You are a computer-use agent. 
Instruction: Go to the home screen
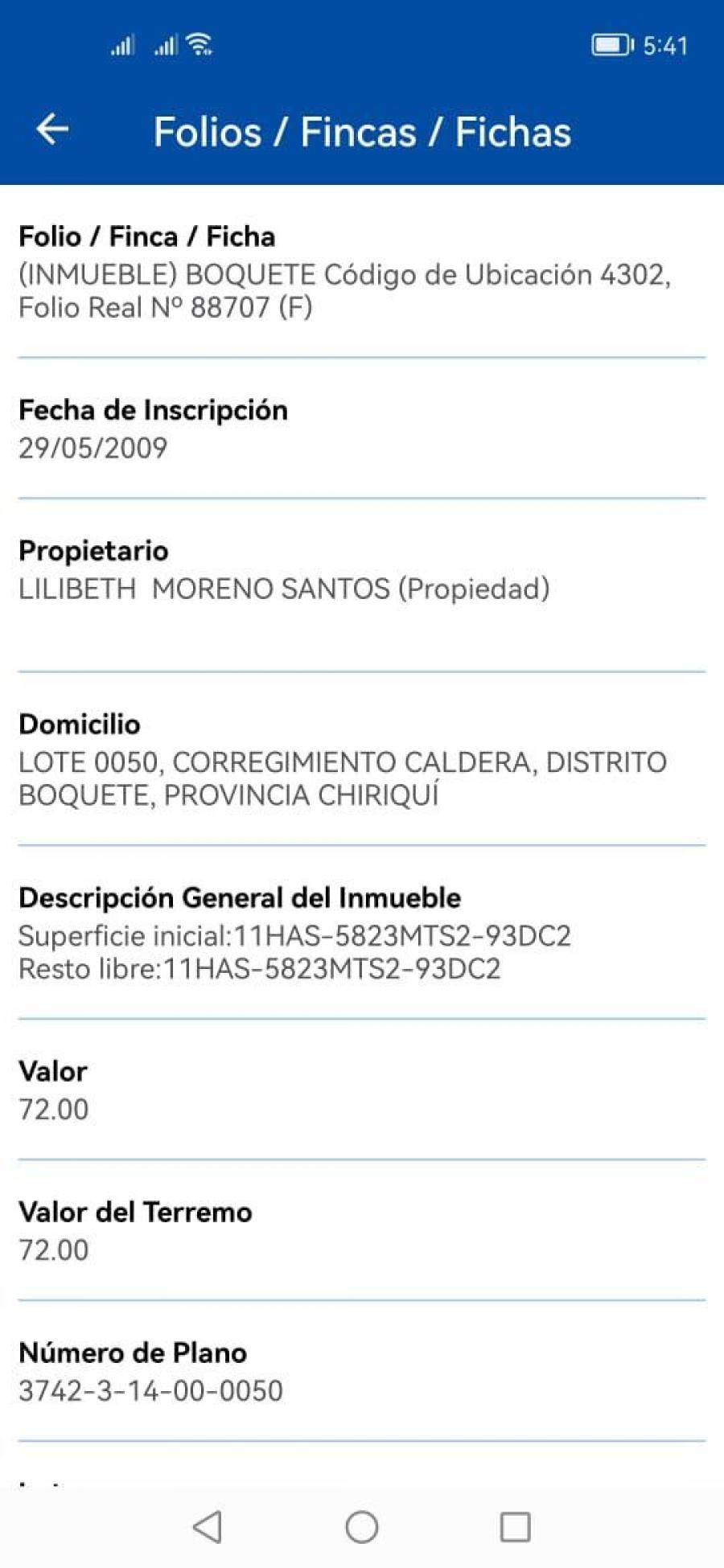click(362, 1527)
